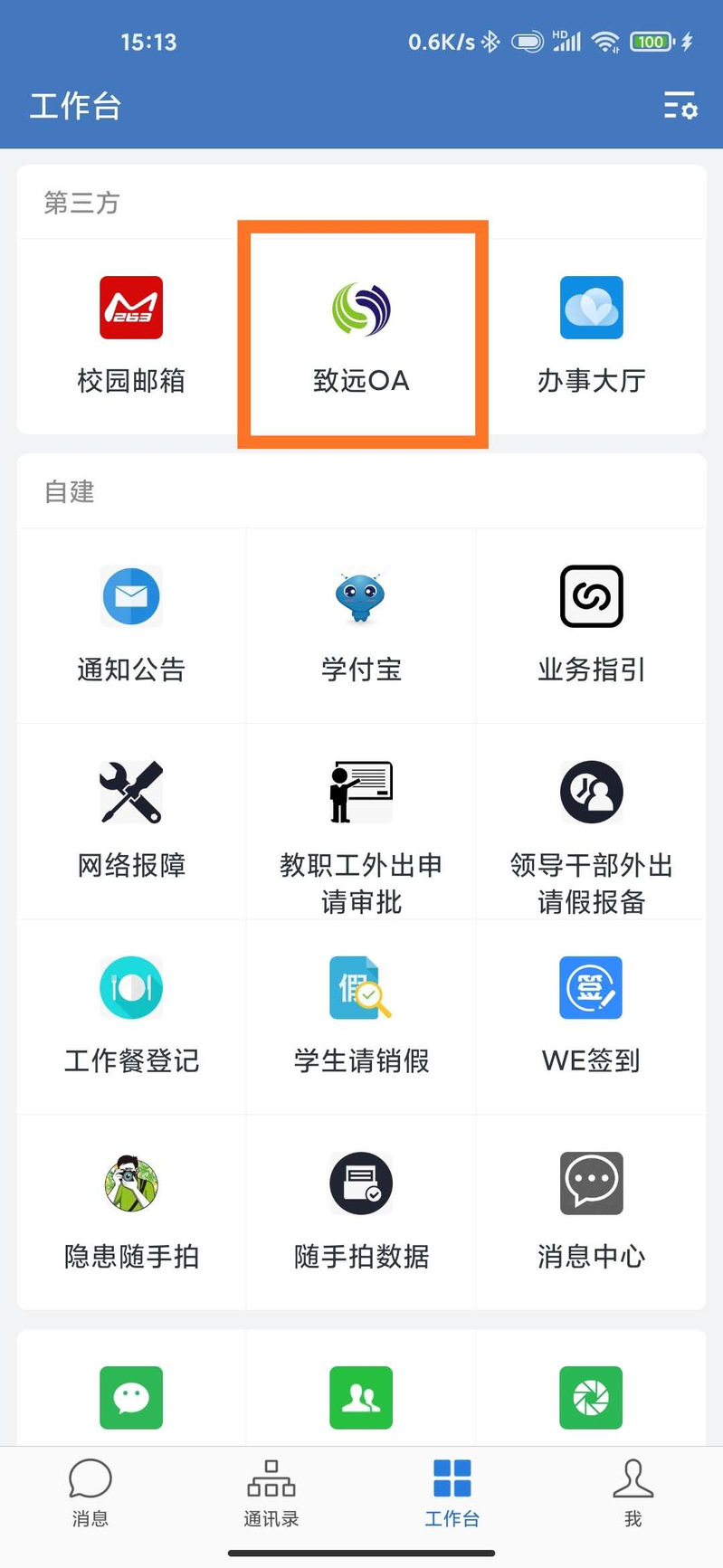
Task: Launch WE签到 check-in
Action: click(591, 1015)
